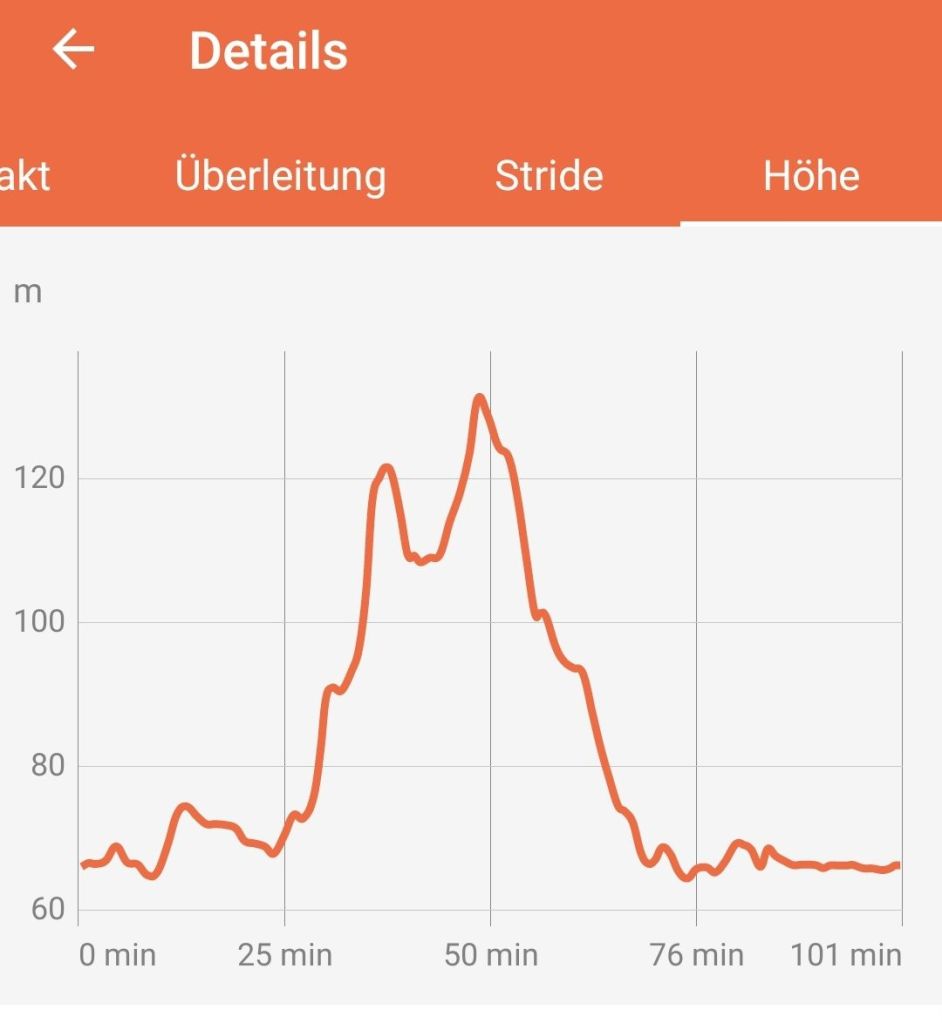Open the Stride tab

point(549,176)
